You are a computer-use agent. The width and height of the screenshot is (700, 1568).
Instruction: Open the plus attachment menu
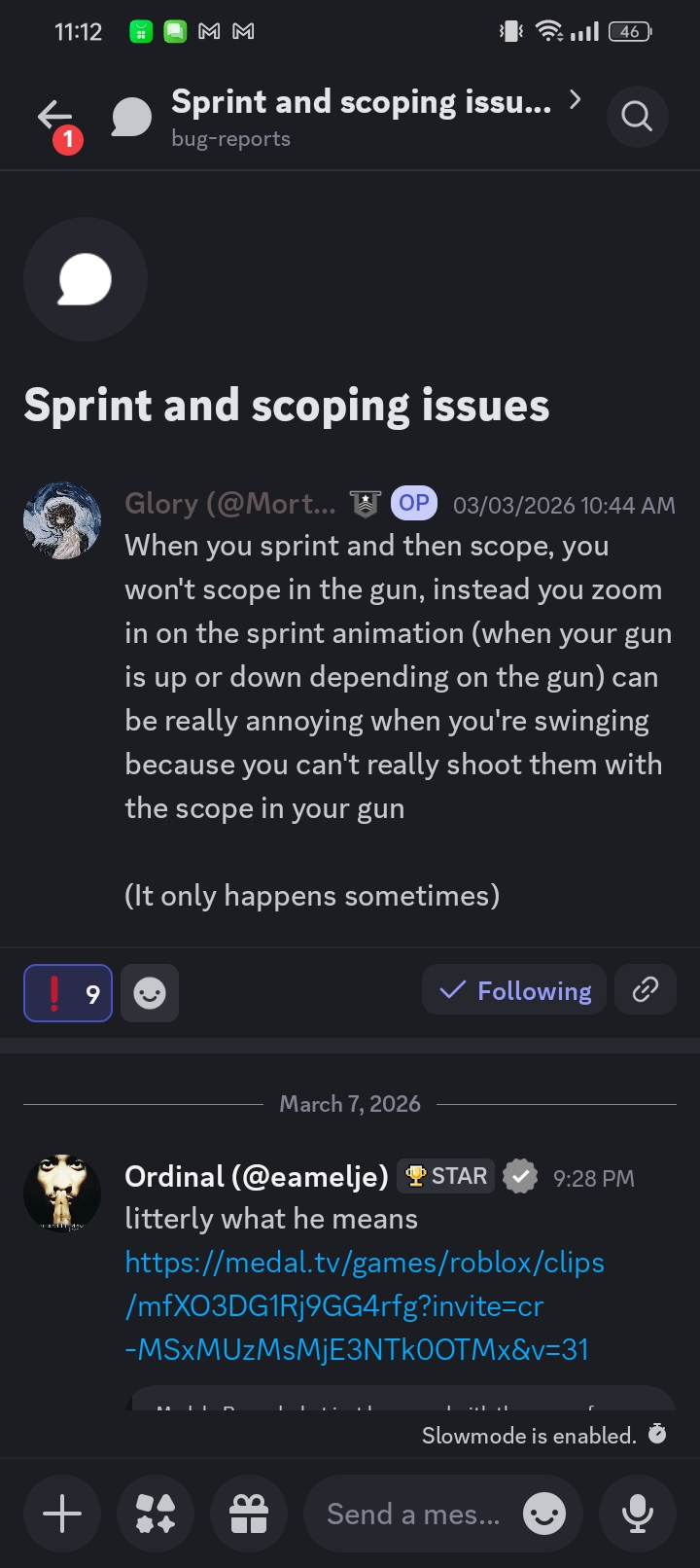coord(62,1514)
